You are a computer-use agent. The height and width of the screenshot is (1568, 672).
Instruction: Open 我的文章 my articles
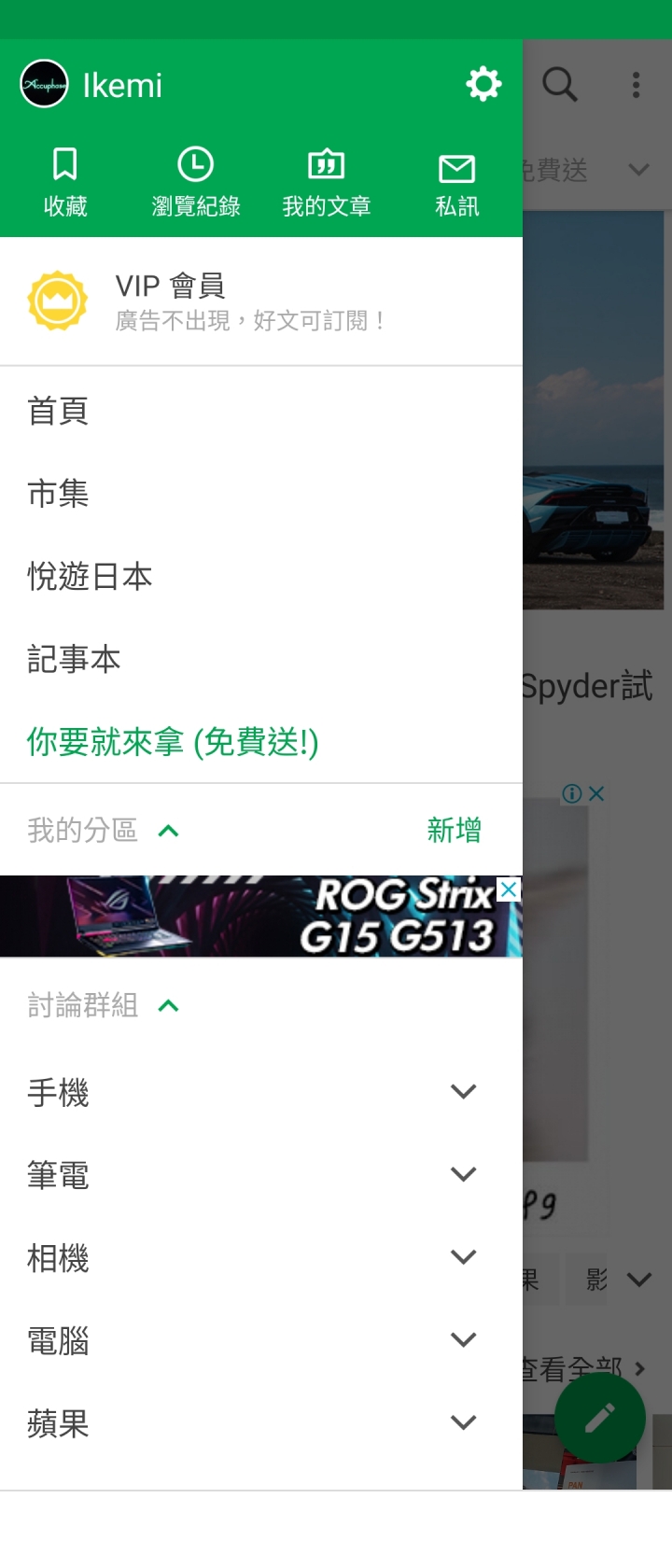(x=327, y=182)
